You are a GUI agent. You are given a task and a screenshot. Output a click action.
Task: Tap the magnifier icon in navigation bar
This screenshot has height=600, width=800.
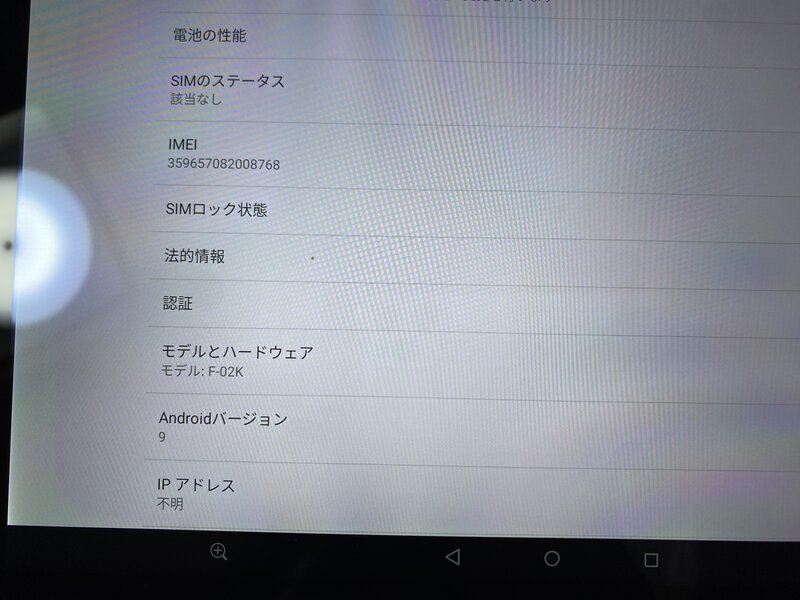tap(219, 551)
